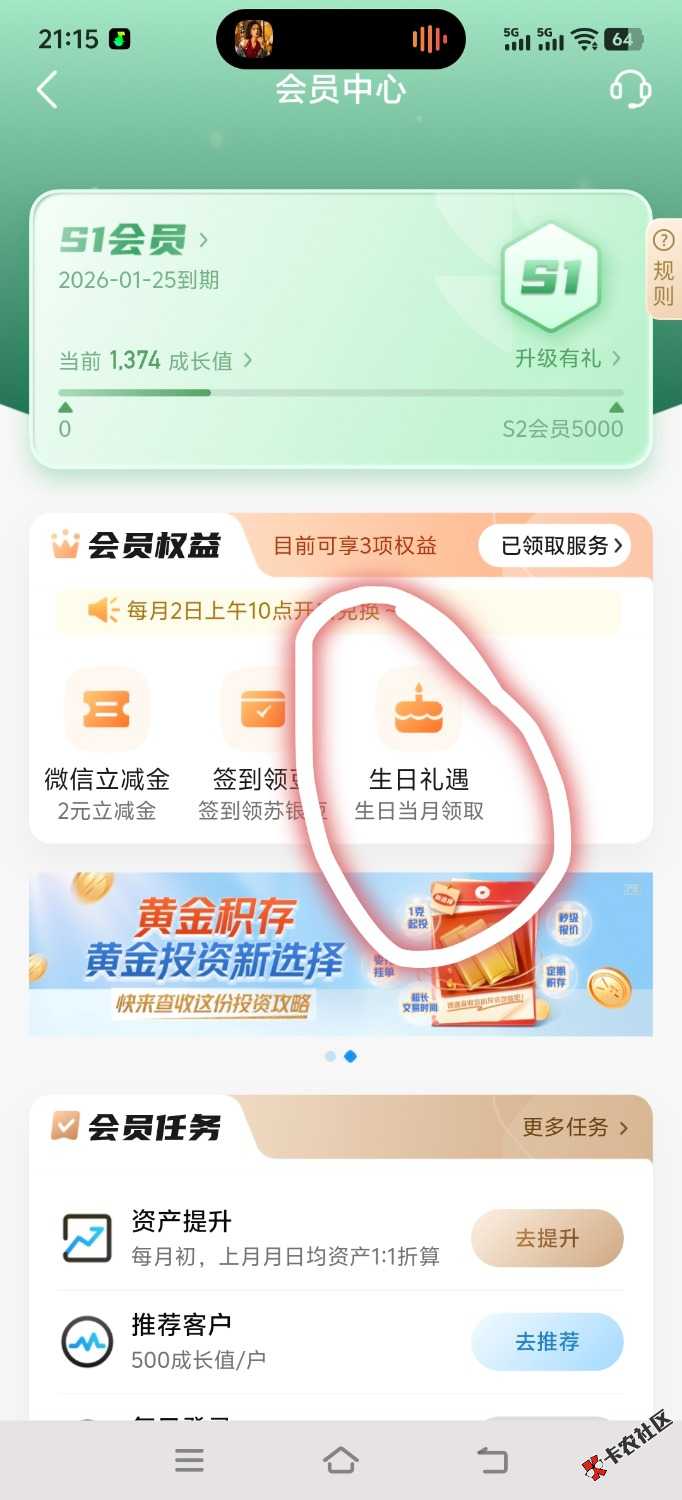Open the 规则 side tab

pyautogui.click(x=663, y=269)
